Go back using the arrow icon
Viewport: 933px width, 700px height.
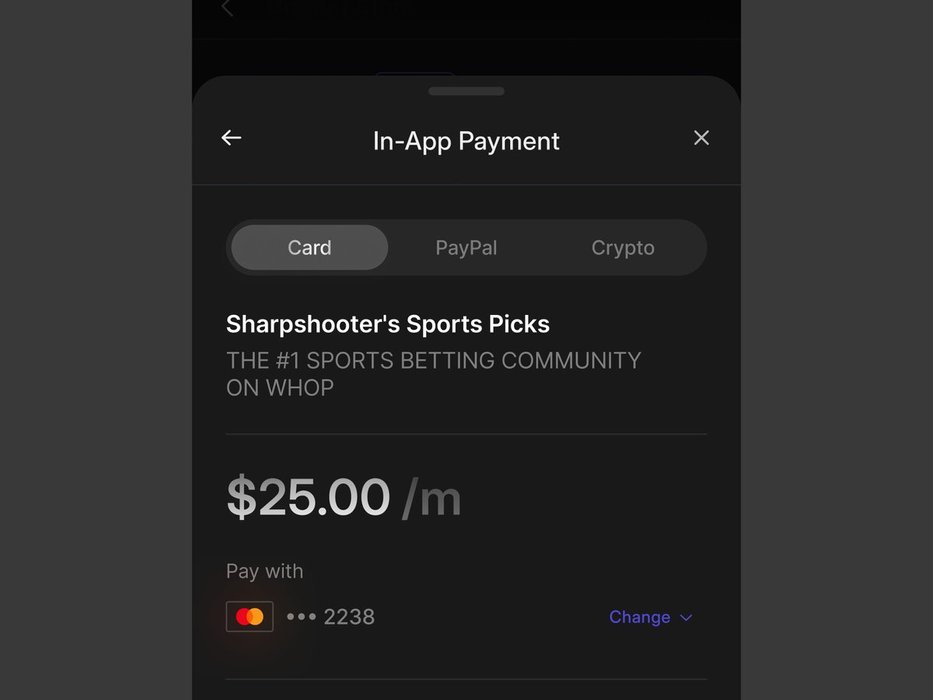pyautogui.click(x=231, y=138)
